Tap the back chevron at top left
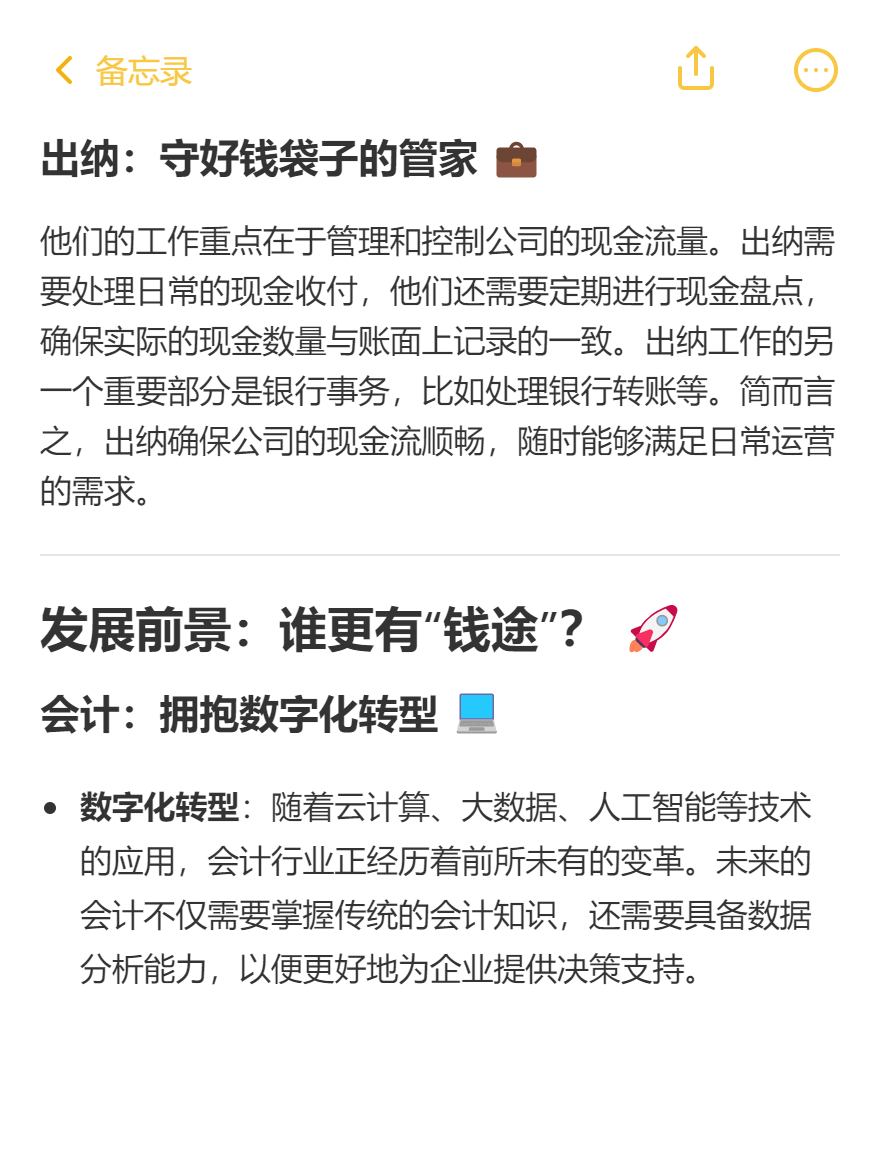 pos(62,70)
